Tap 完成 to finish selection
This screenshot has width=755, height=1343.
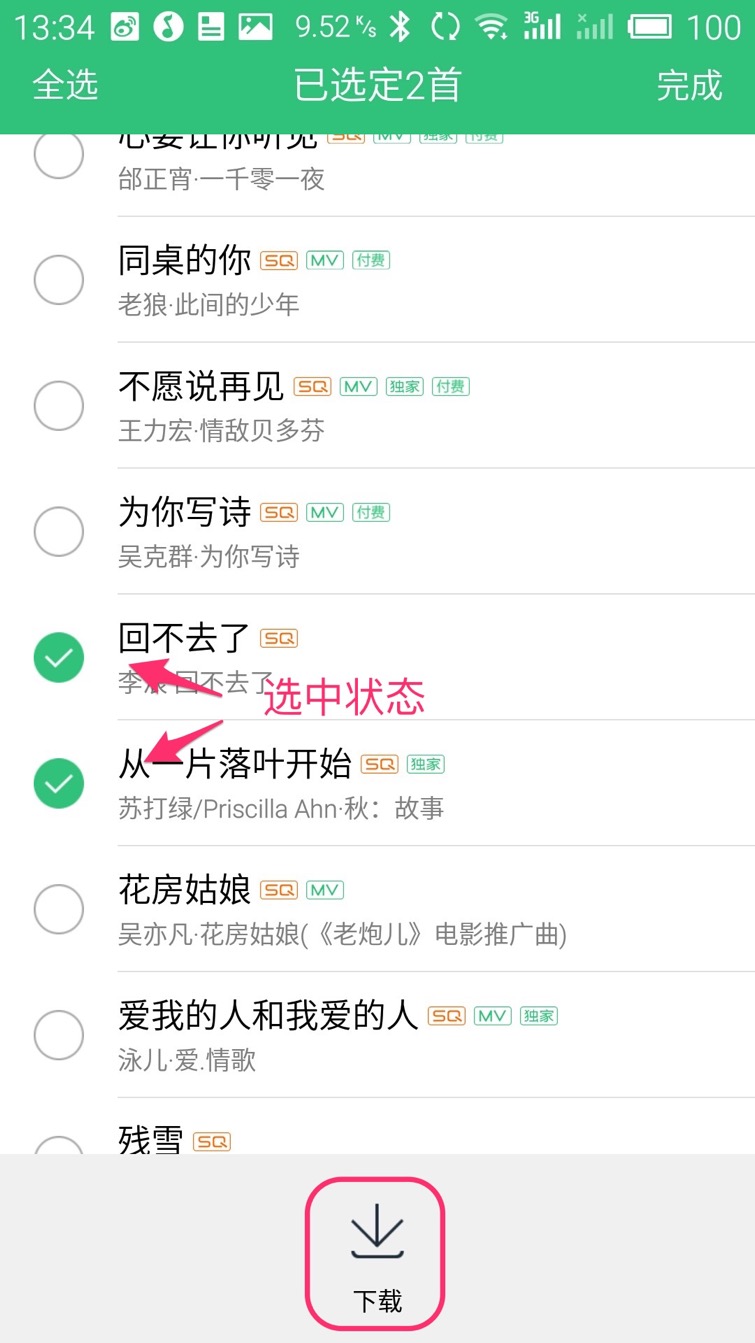pyautogui.click(x=688, y=86)
